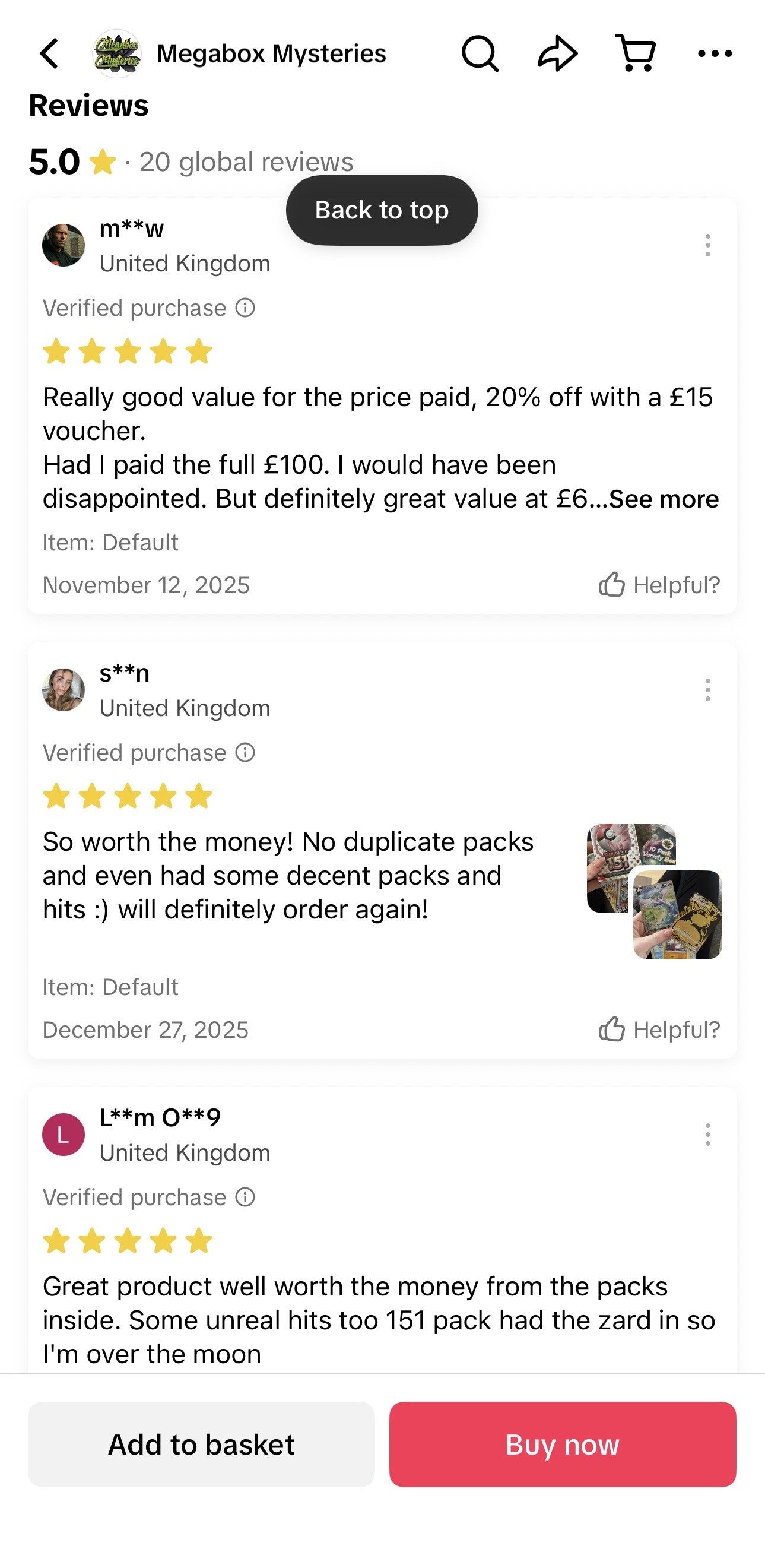Screen dimensions: 765x1568
Task: Tap m**w's profile avatar
Action: click(63, 245)
